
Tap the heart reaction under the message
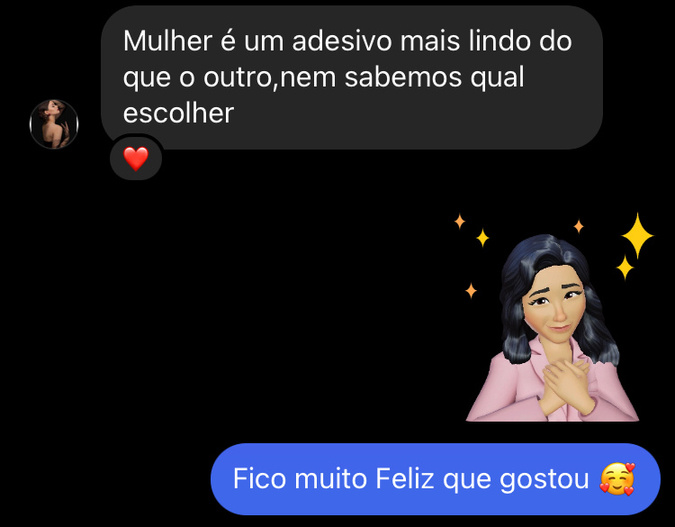coord(135,158)
